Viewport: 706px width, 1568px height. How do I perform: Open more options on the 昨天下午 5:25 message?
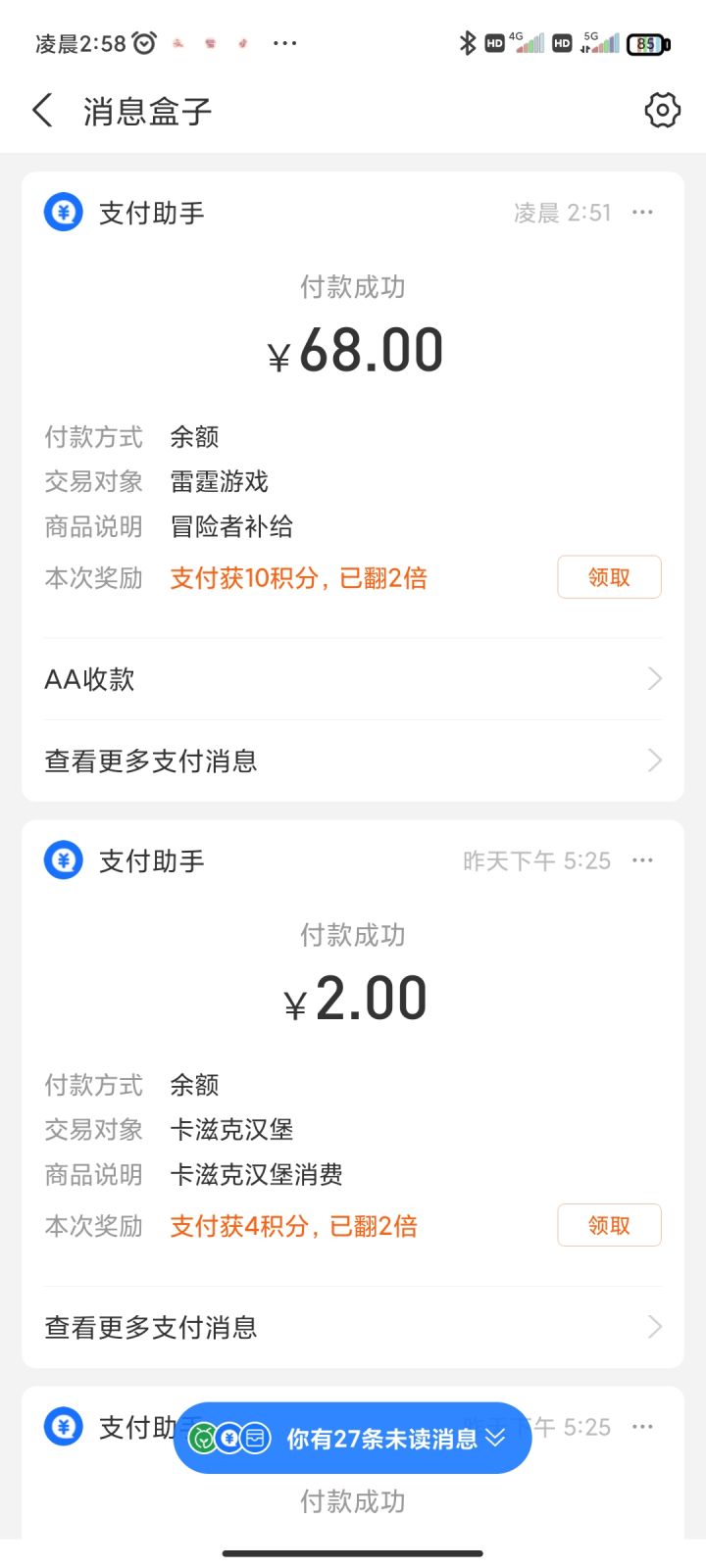tap(642, 859)
